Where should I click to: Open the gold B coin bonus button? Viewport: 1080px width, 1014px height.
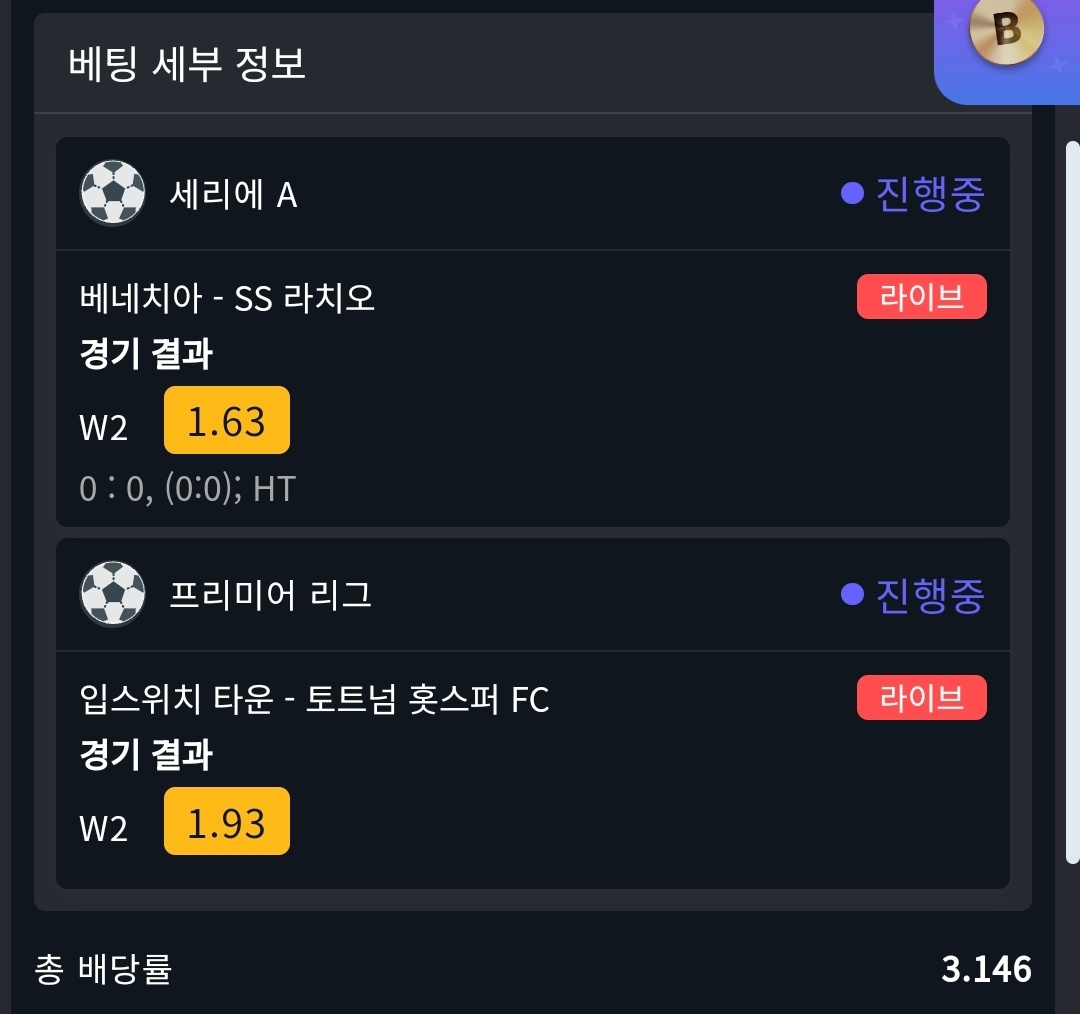1006,33
